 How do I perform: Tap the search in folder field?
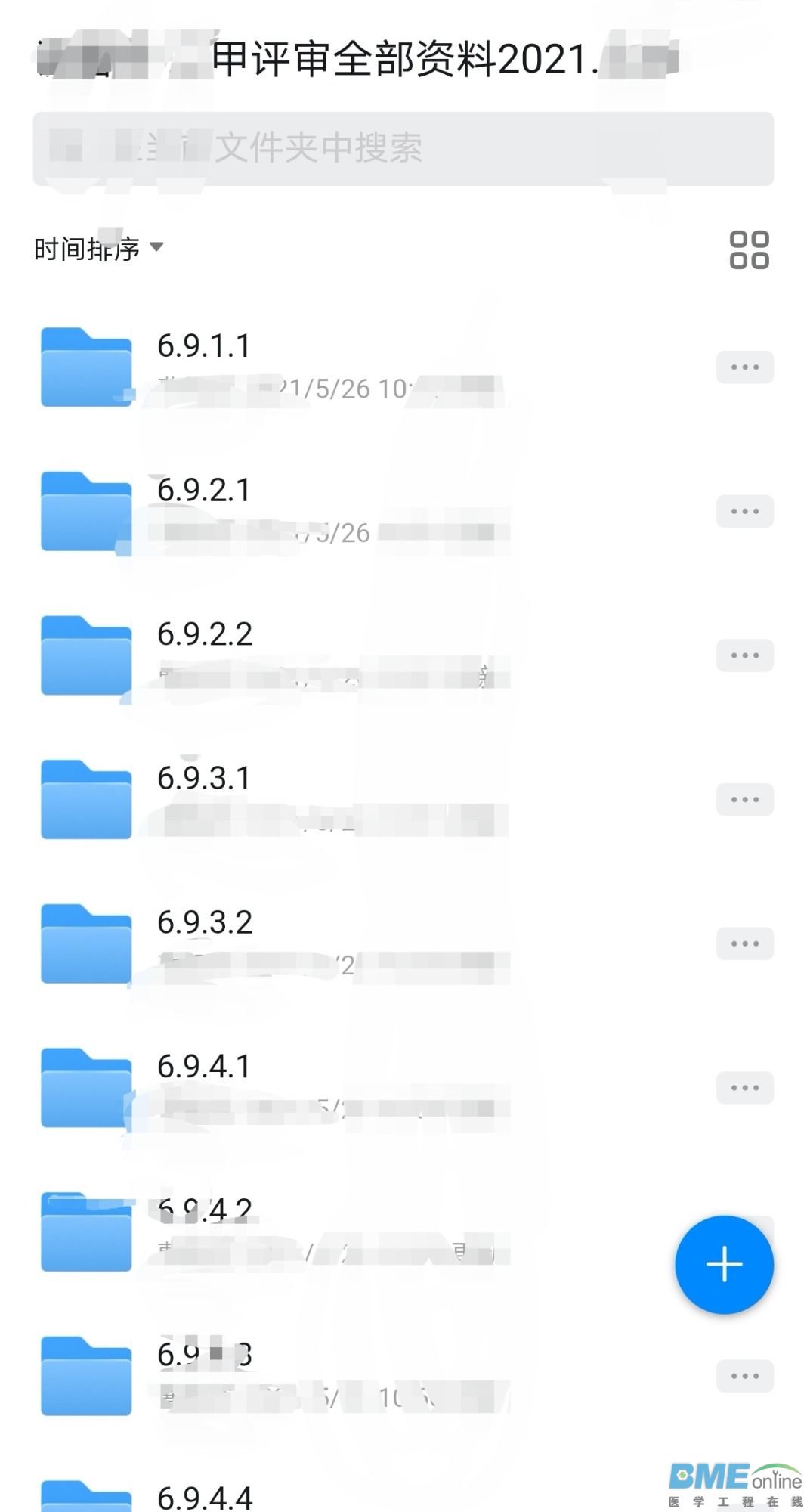click(x=403, y=149)
